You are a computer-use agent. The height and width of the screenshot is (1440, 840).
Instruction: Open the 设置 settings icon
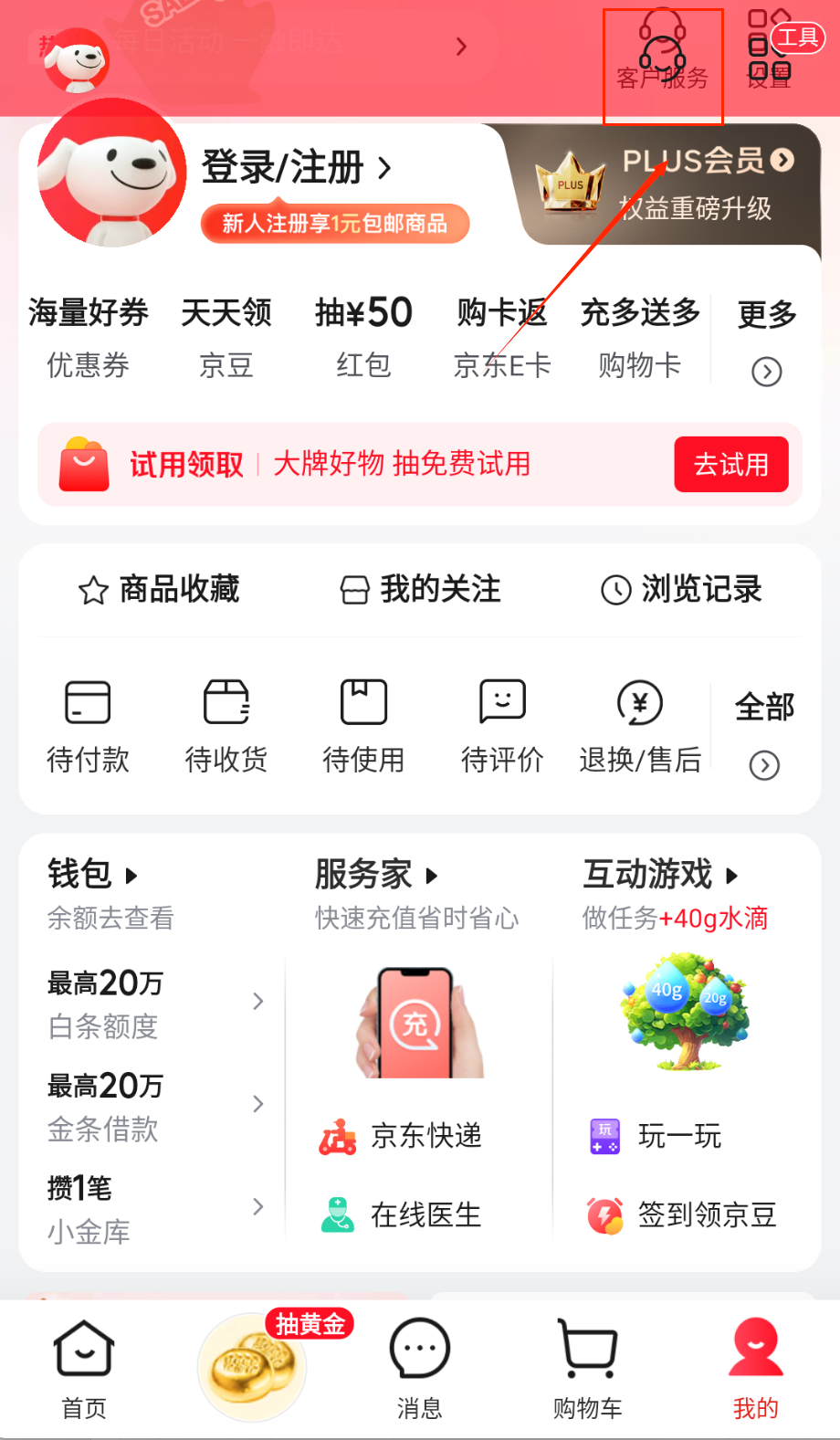tap(768, 57)
